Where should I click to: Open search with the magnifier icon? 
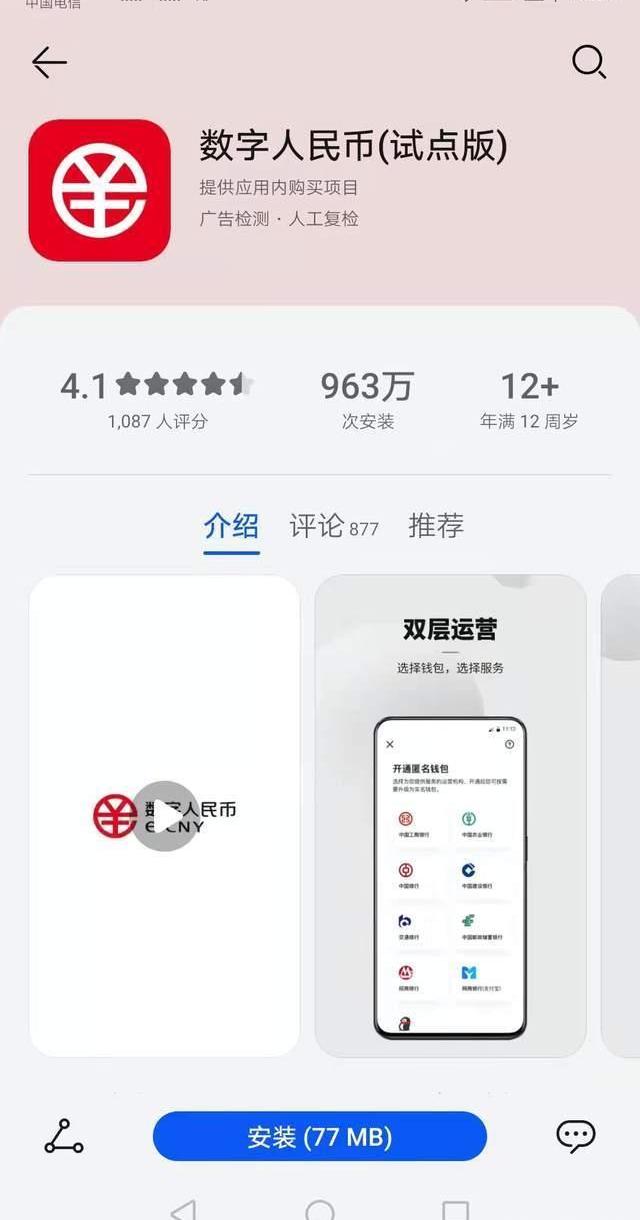click(x=589, y=62)
